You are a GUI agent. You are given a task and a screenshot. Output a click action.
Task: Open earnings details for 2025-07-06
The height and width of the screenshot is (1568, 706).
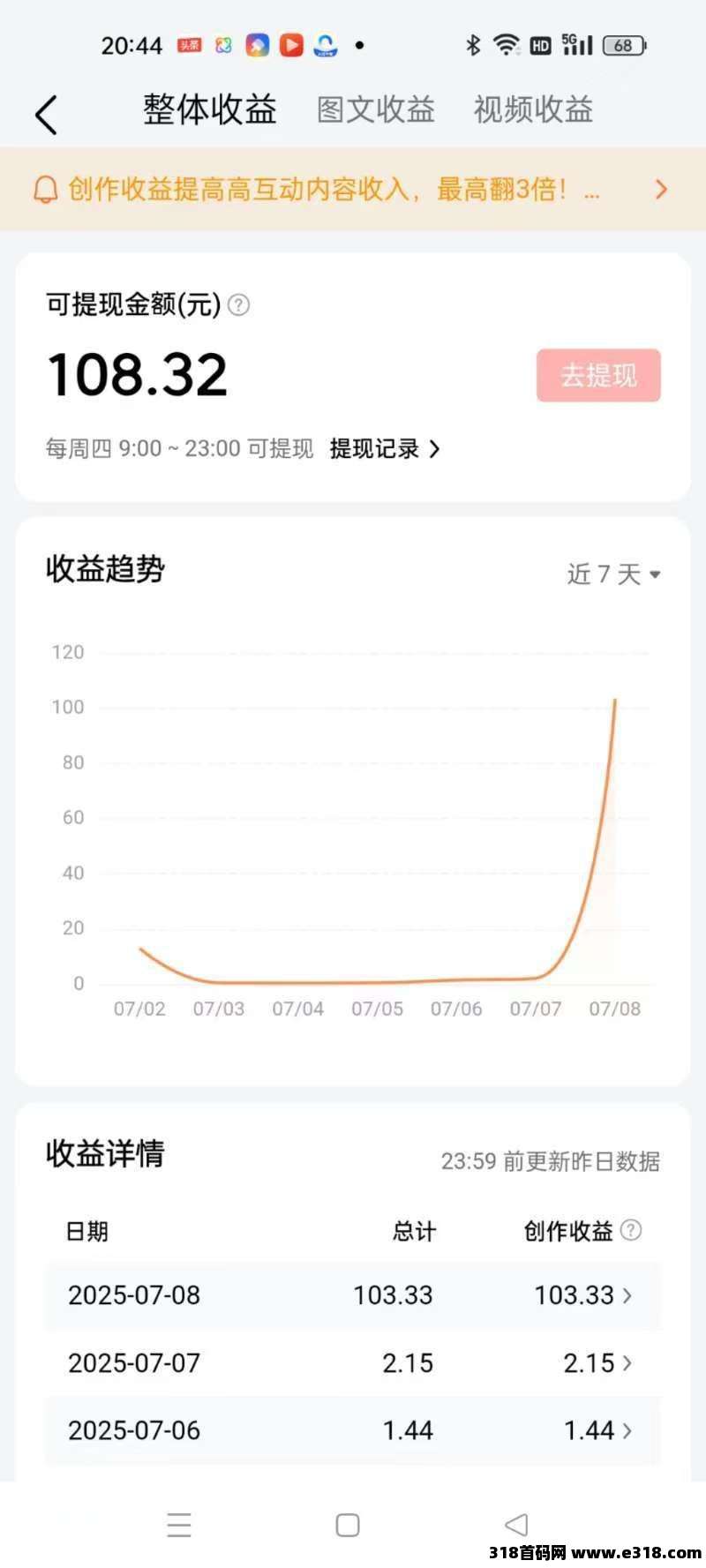pos(353,1430)
